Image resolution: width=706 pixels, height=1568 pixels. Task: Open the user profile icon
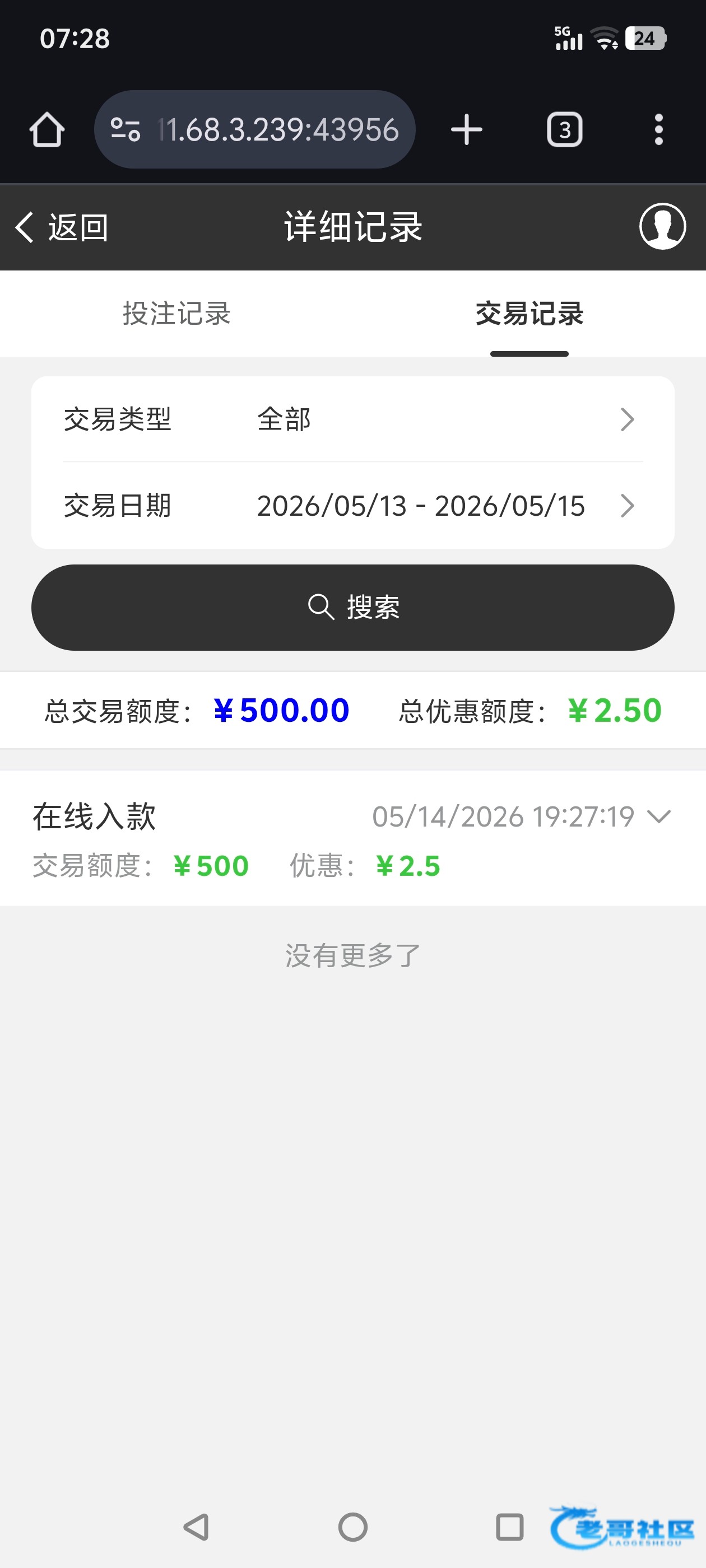[x=662, y=226]
